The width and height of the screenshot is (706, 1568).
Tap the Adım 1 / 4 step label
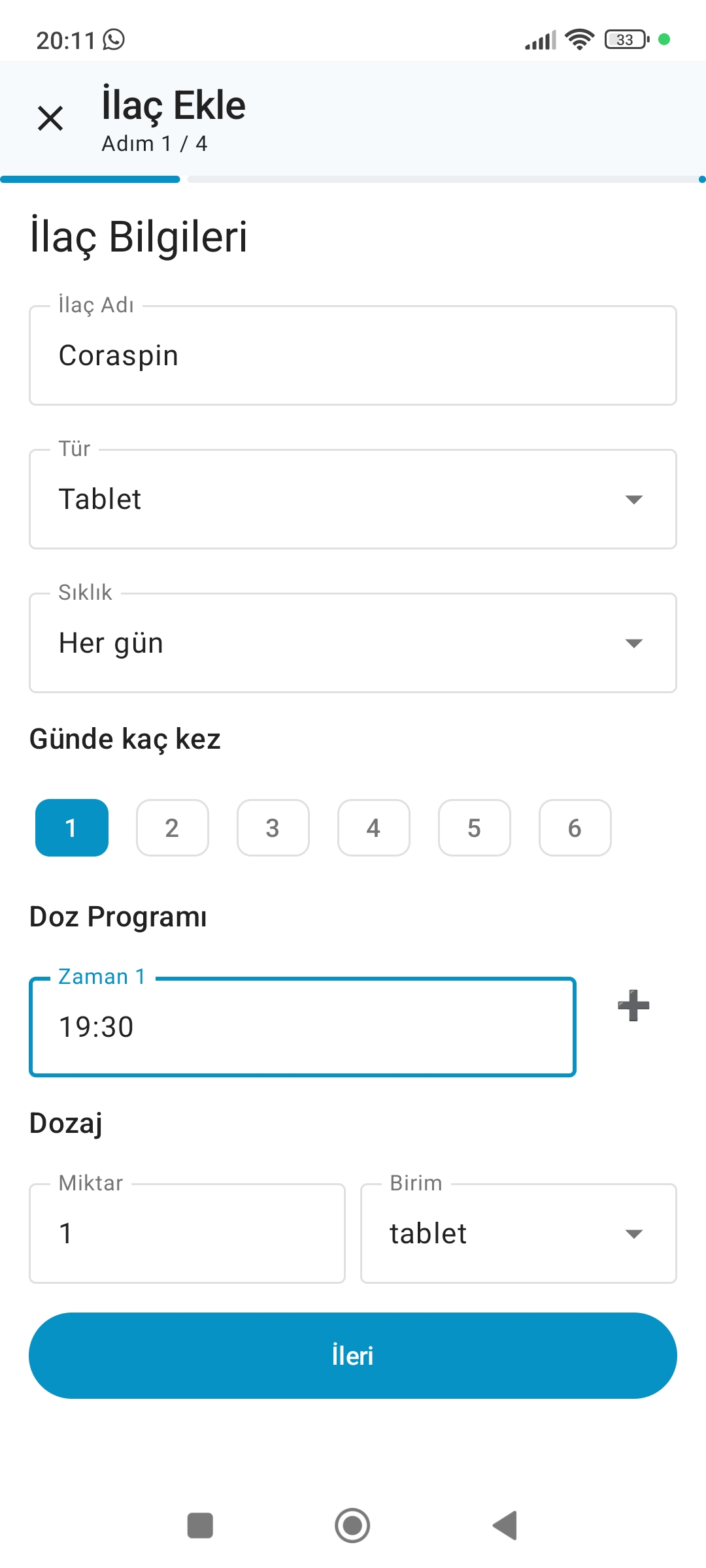[x=154, y=143]
